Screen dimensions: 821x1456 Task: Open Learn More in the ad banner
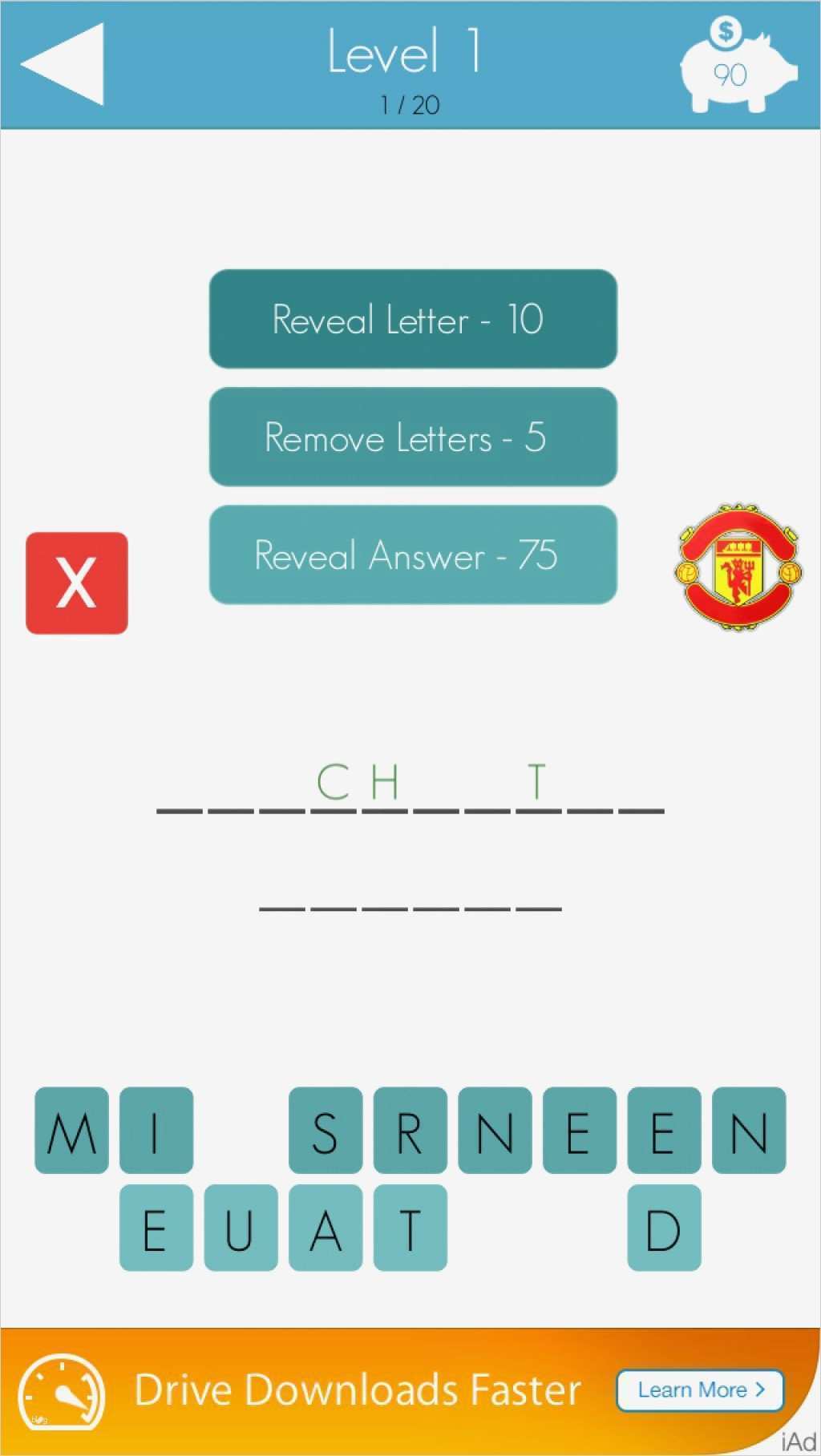(699, 1390)
